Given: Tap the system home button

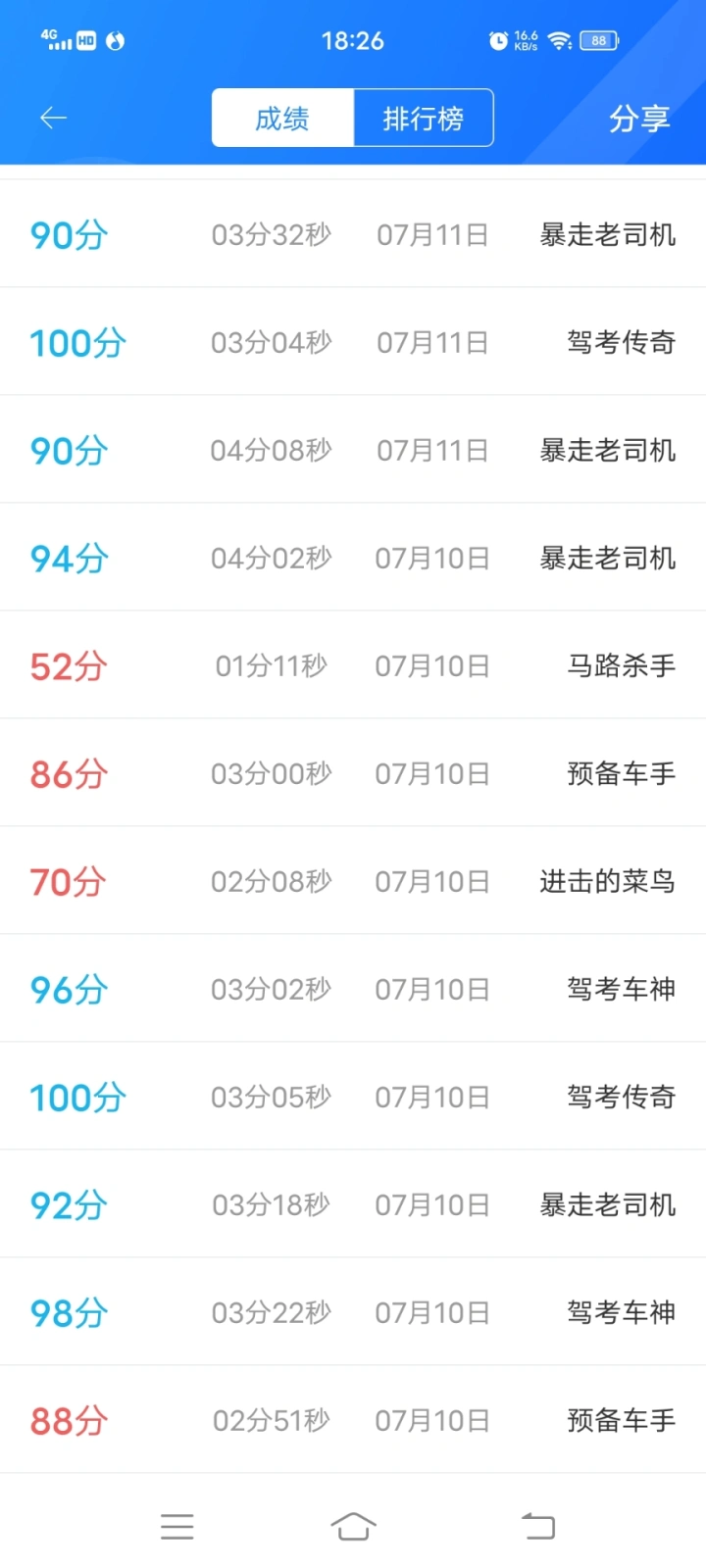Looking at the screenshot, I should click(x=353, y=1526).
